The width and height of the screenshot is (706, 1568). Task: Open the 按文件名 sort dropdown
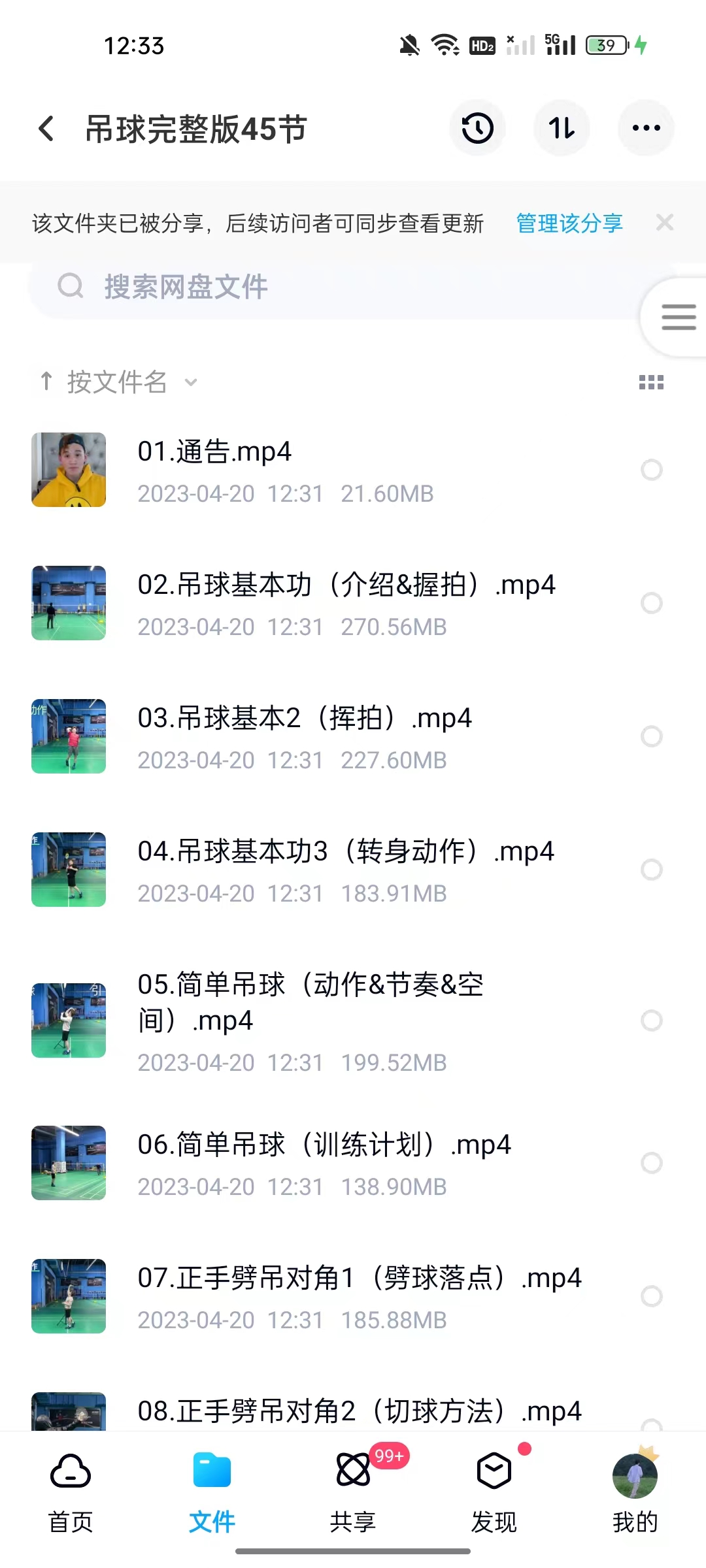pyautogui.click(x=131, y=382)
